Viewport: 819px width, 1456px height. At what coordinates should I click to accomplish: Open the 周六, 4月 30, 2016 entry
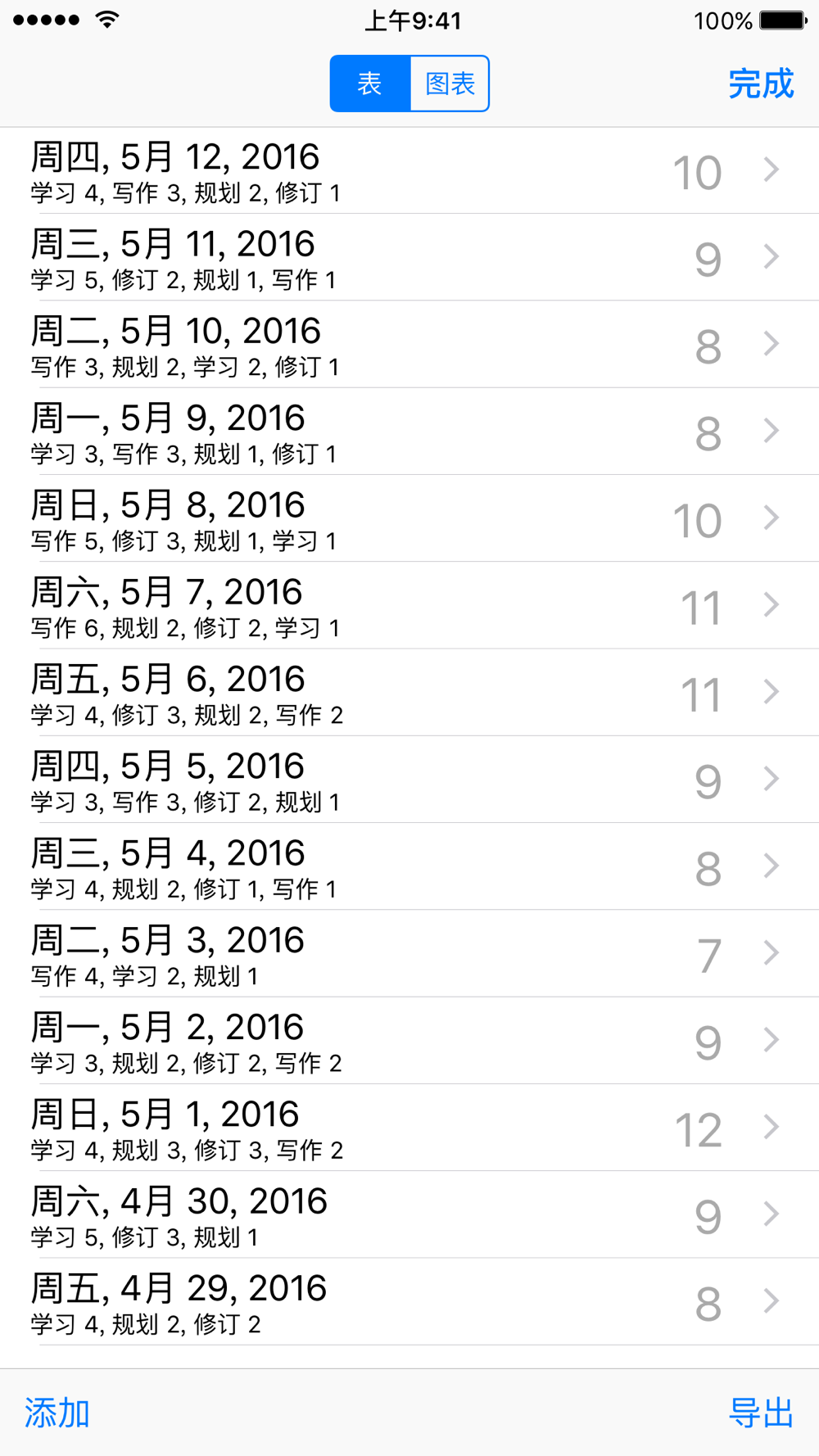point(409,1214)
